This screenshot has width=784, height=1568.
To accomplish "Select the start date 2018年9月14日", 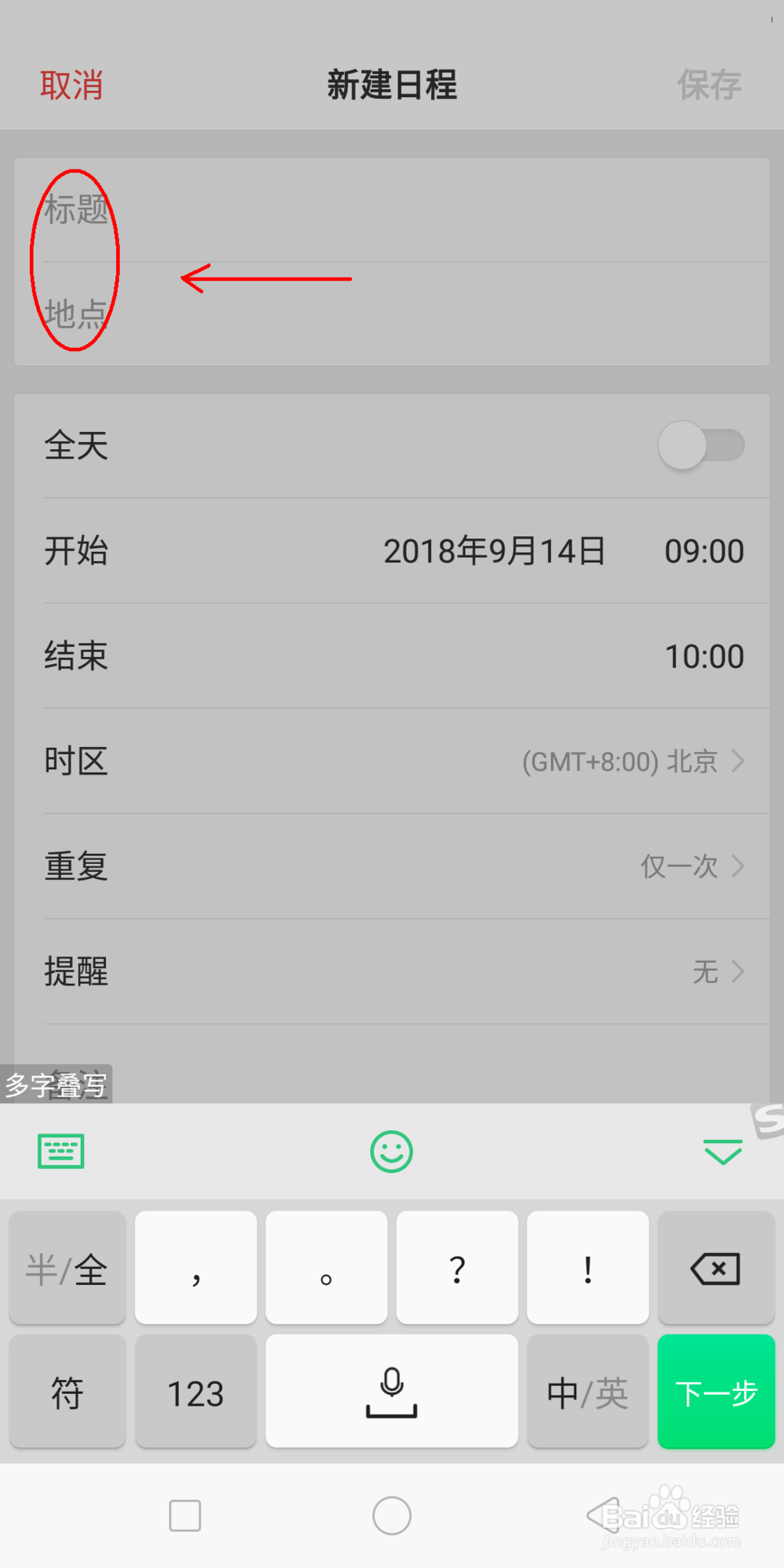I will [494, 551].
